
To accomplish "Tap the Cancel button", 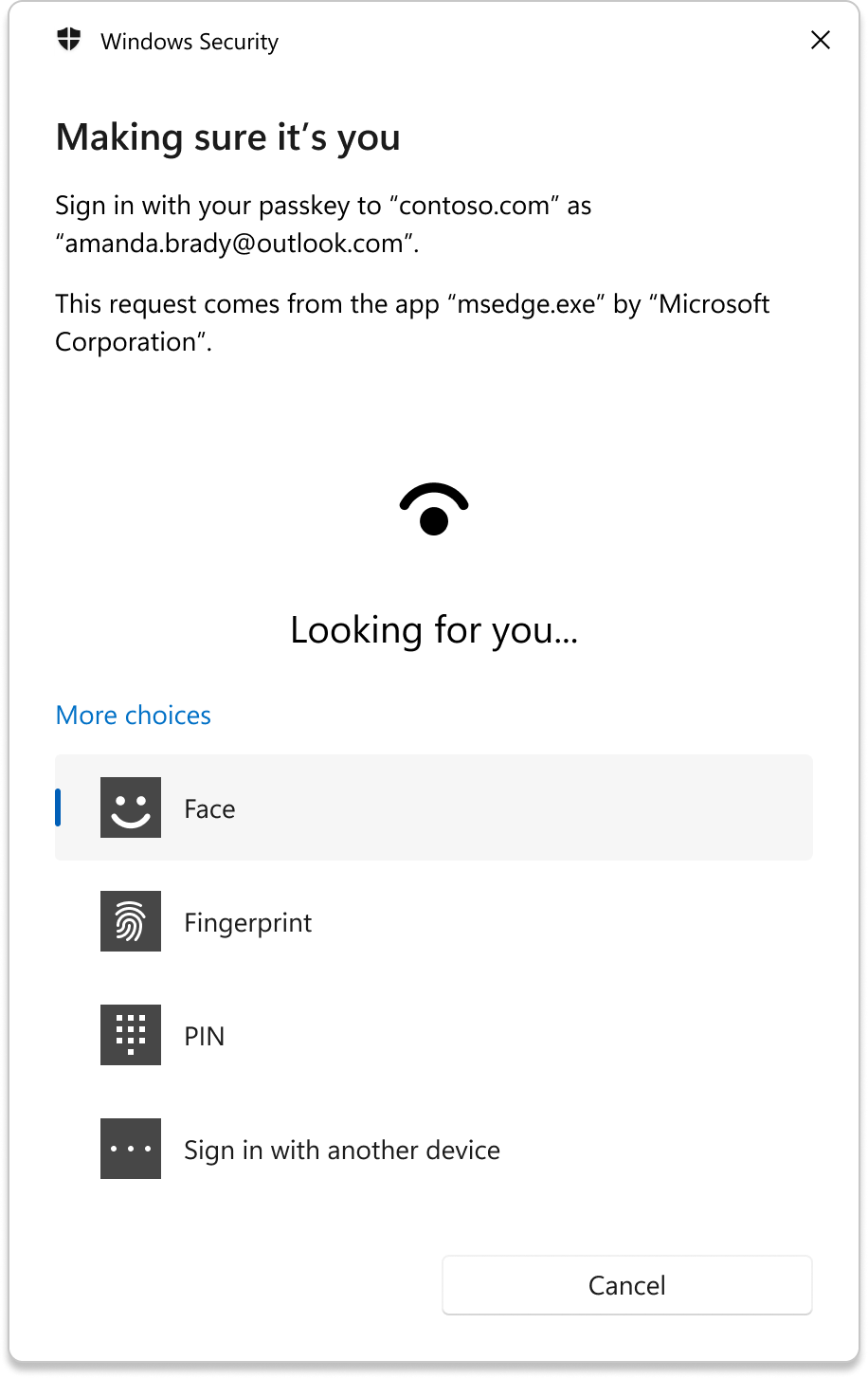I will (x=626, y=1285).
